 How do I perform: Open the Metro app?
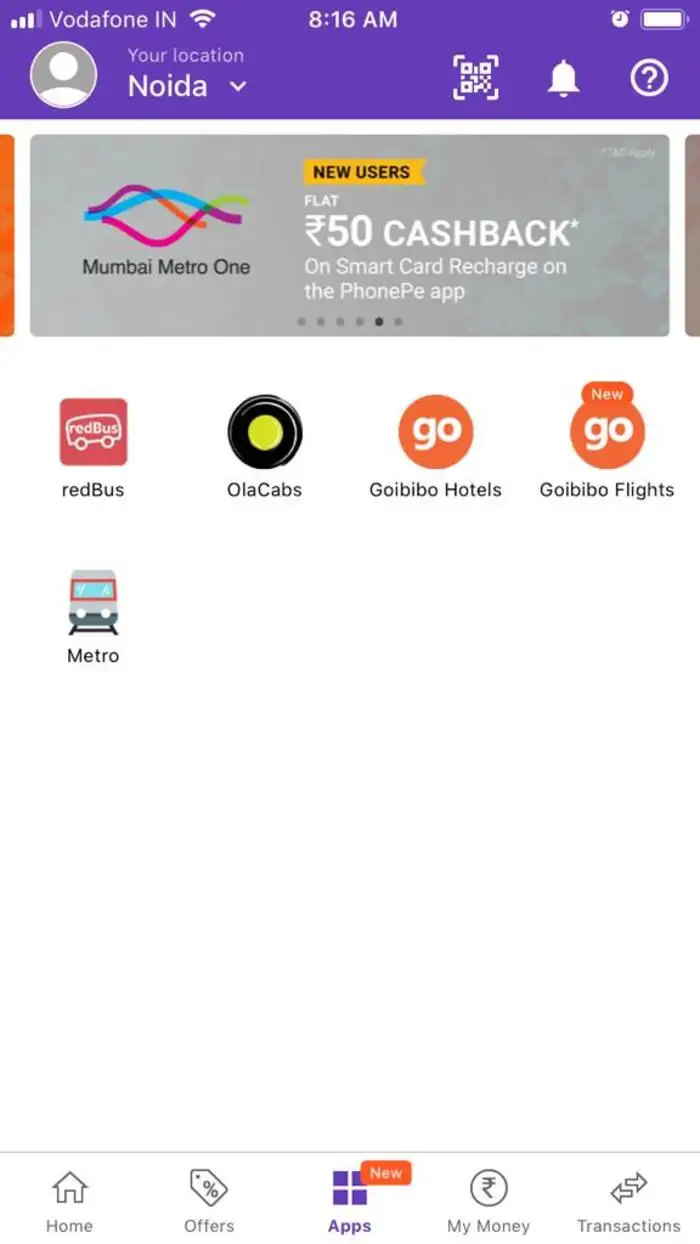coord(93,603)
